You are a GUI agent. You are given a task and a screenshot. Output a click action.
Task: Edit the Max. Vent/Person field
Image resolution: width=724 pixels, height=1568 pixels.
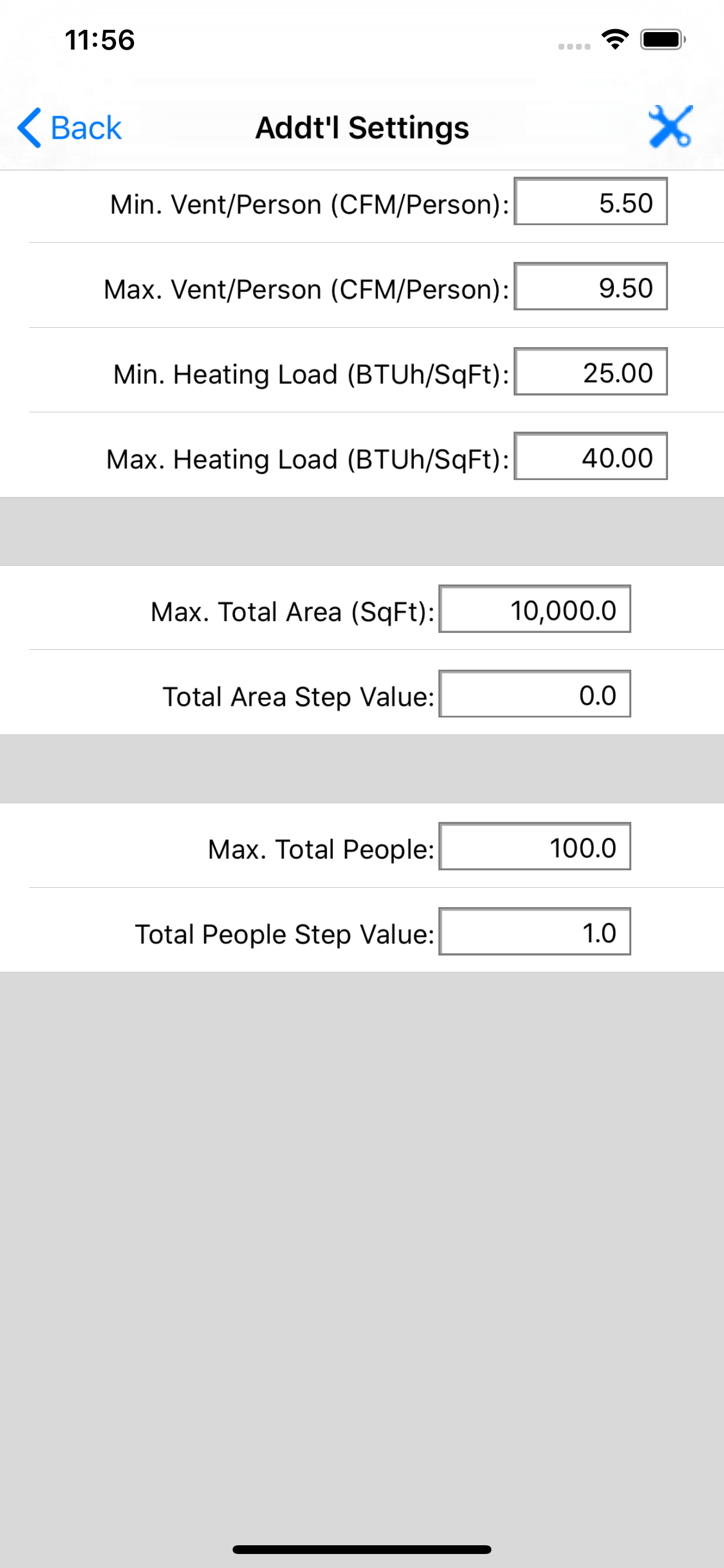click(x=590, y=286)
